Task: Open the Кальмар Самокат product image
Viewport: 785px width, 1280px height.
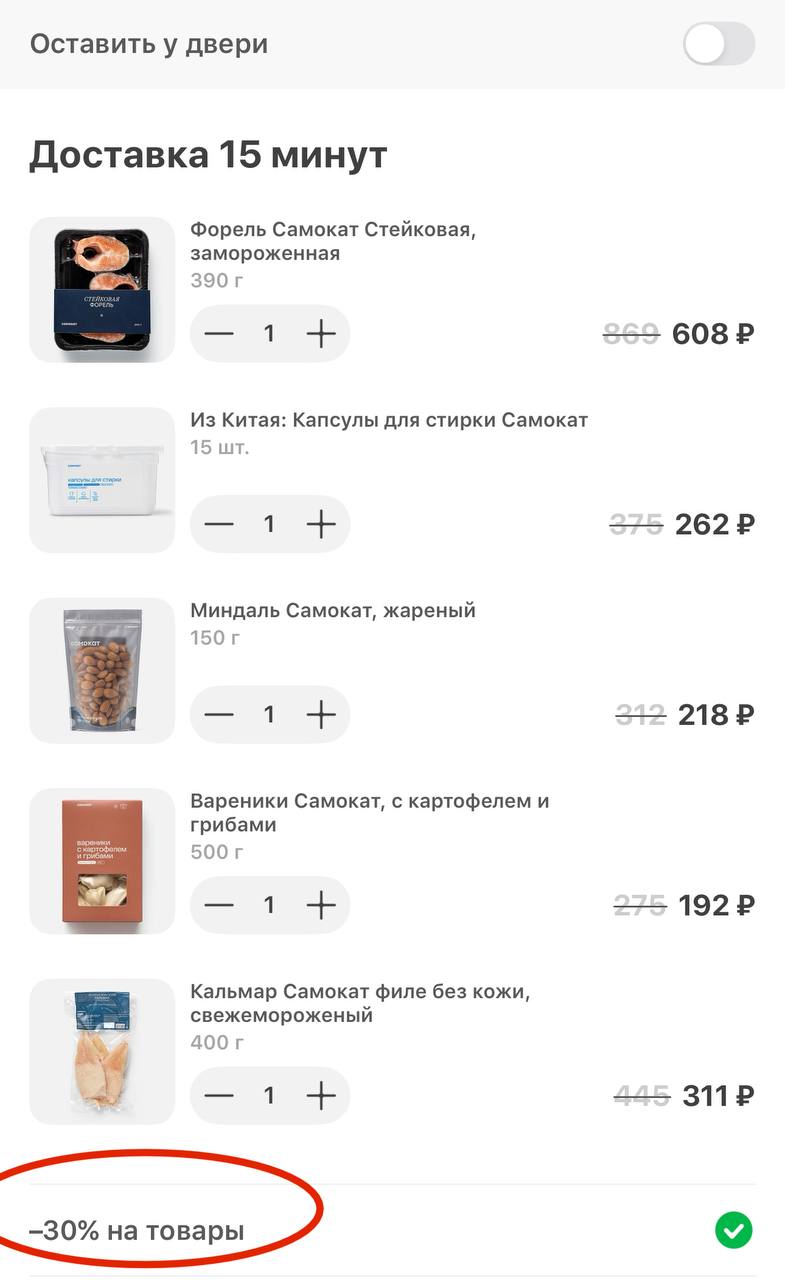Action: [x=102, y=1051]
